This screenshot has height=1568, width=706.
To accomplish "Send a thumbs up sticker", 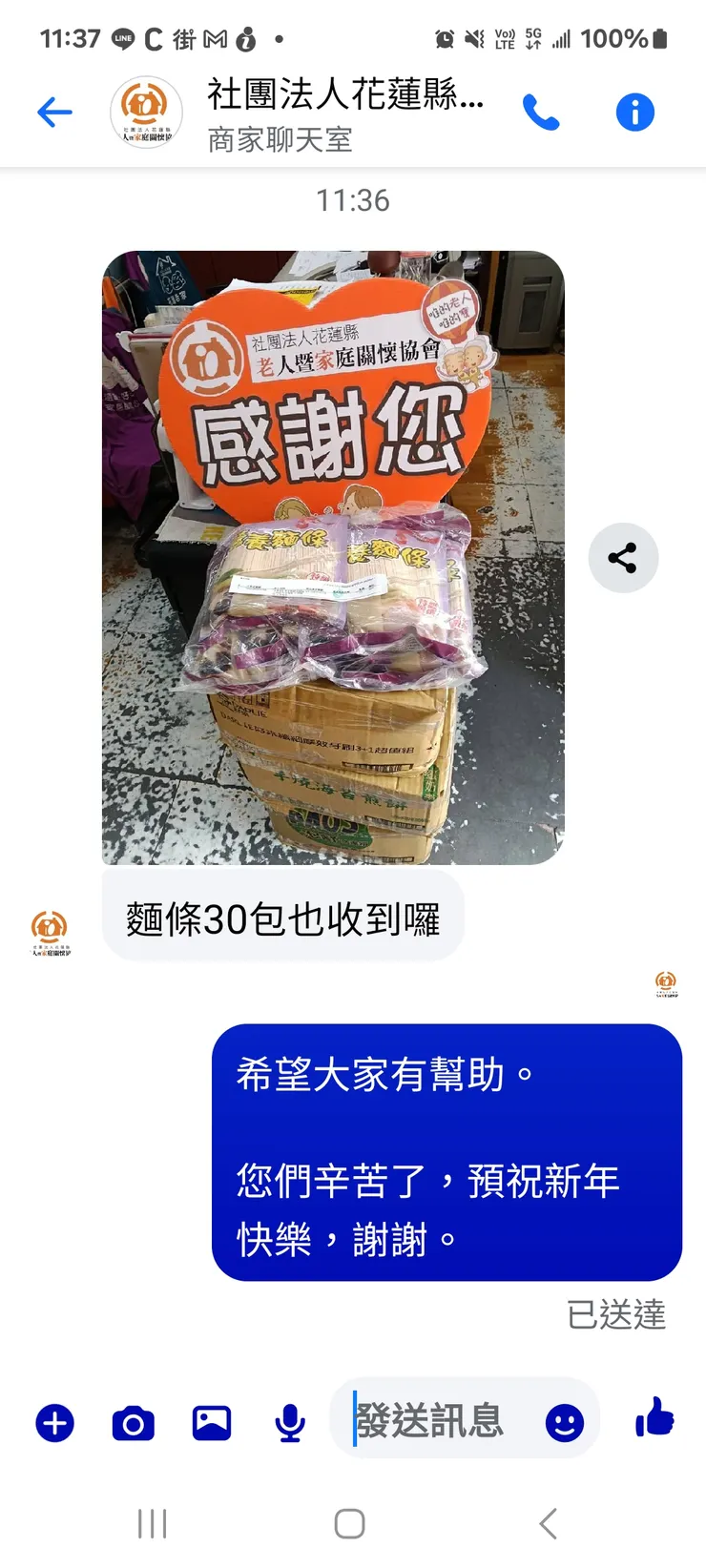I will (653, 1422).
